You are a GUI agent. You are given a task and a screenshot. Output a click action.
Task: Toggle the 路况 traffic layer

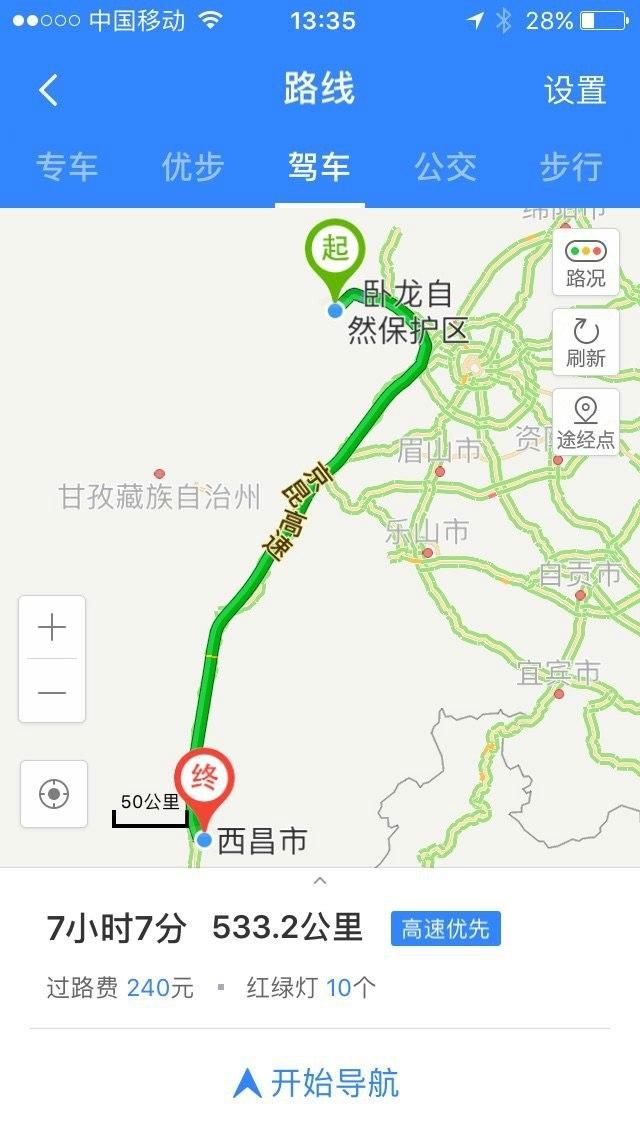tap(586, 263)
